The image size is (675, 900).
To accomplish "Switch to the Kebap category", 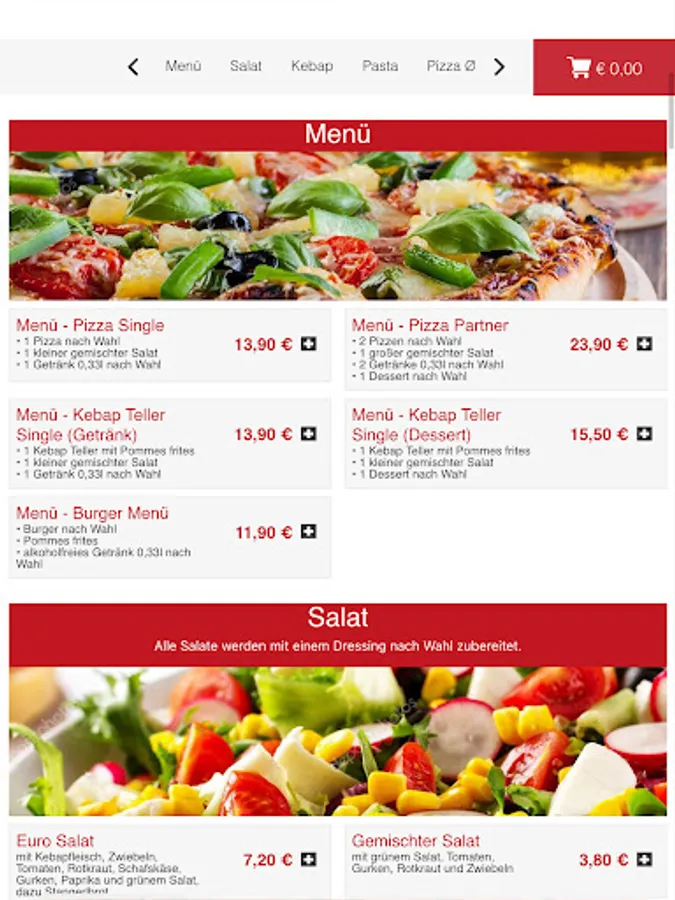I will (311, 66).
